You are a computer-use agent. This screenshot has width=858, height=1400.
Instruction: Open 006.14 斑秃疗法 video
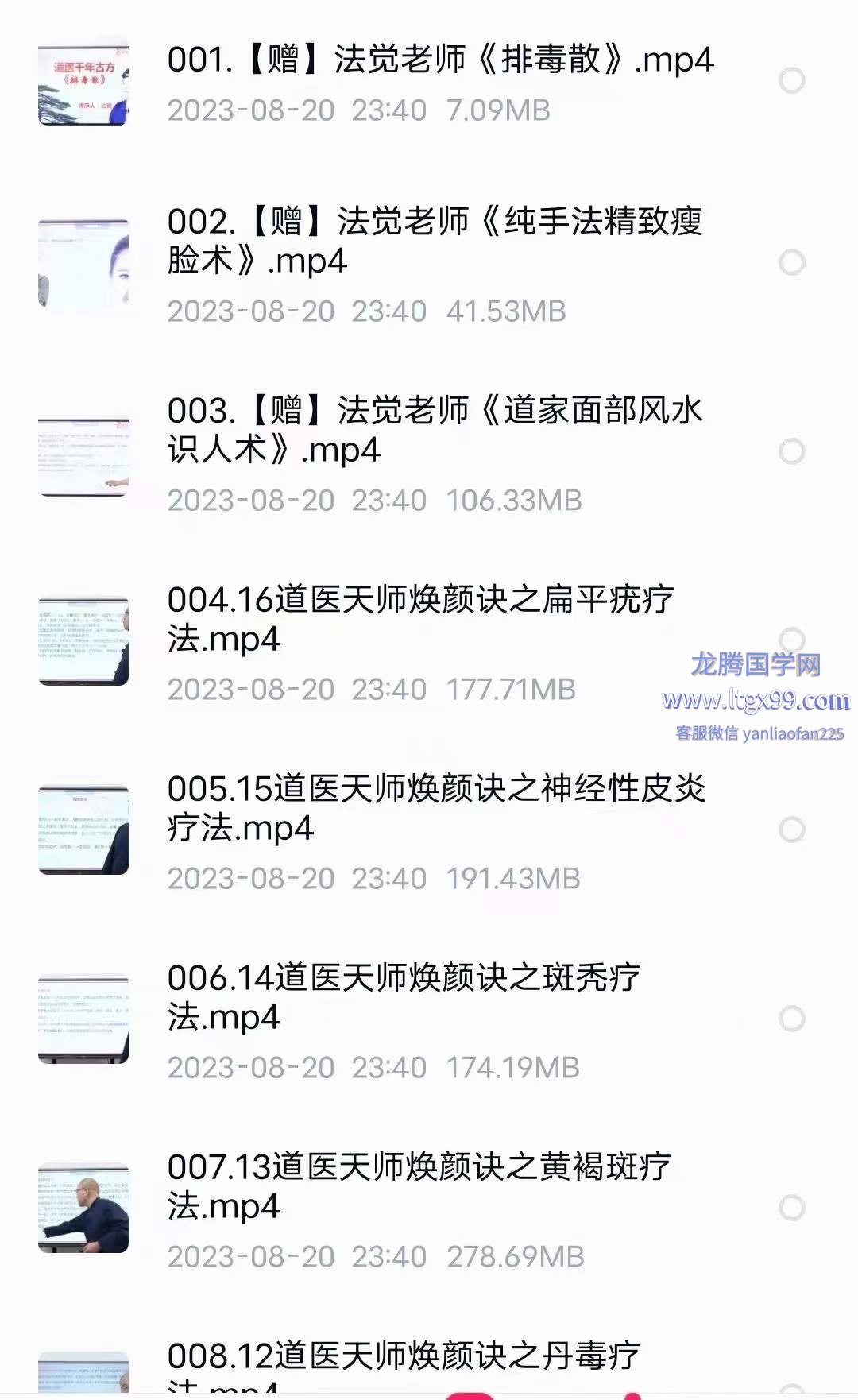(404, 997)
